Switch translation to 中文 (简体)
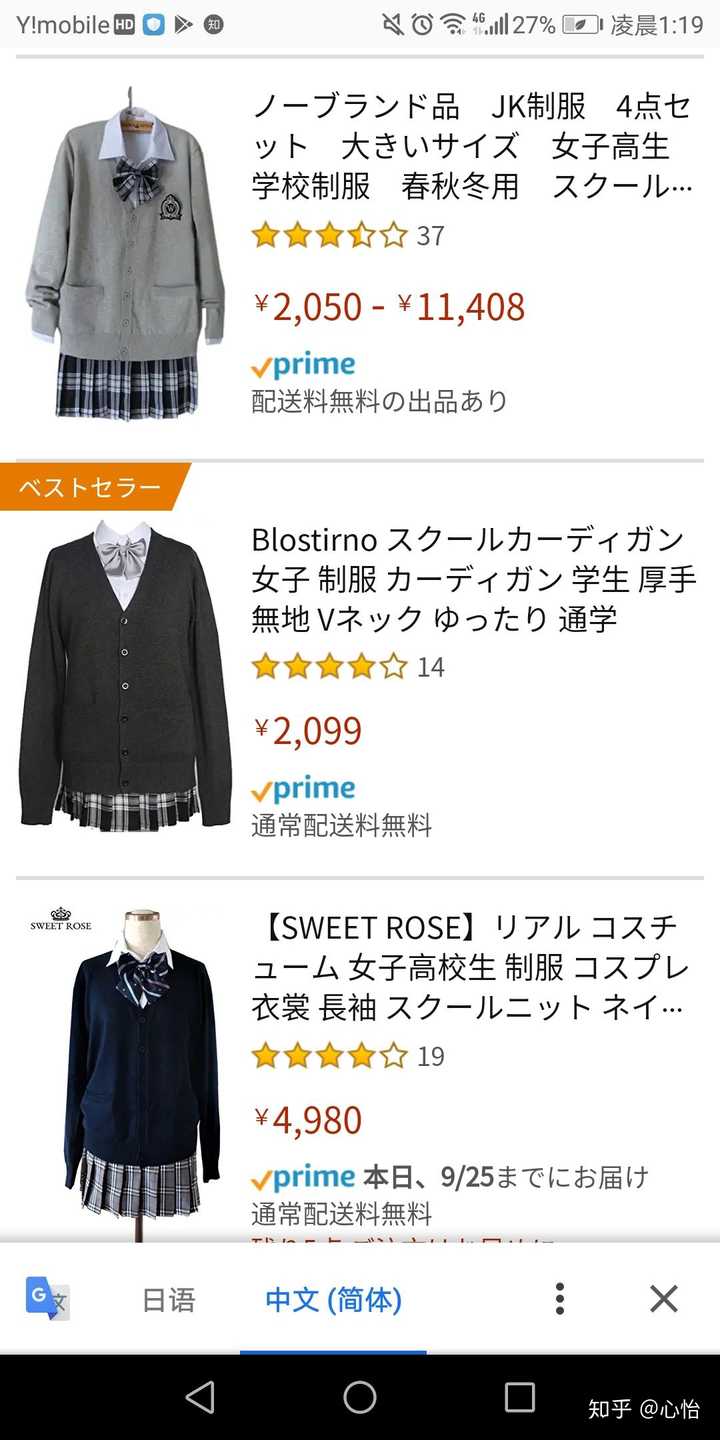This screenshot has height=1440, width=720. pos(333,1300)
